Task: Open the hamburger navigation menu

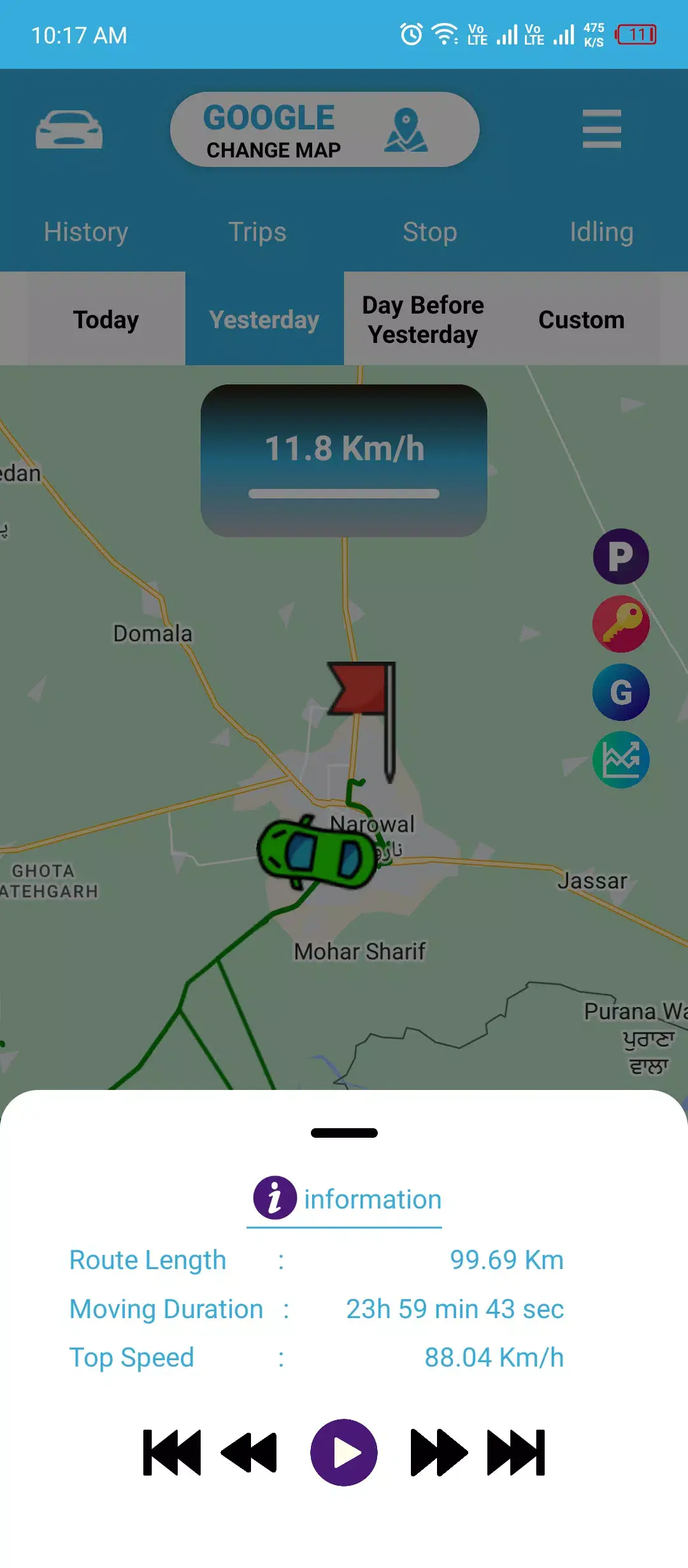Action: coord(601,128)
